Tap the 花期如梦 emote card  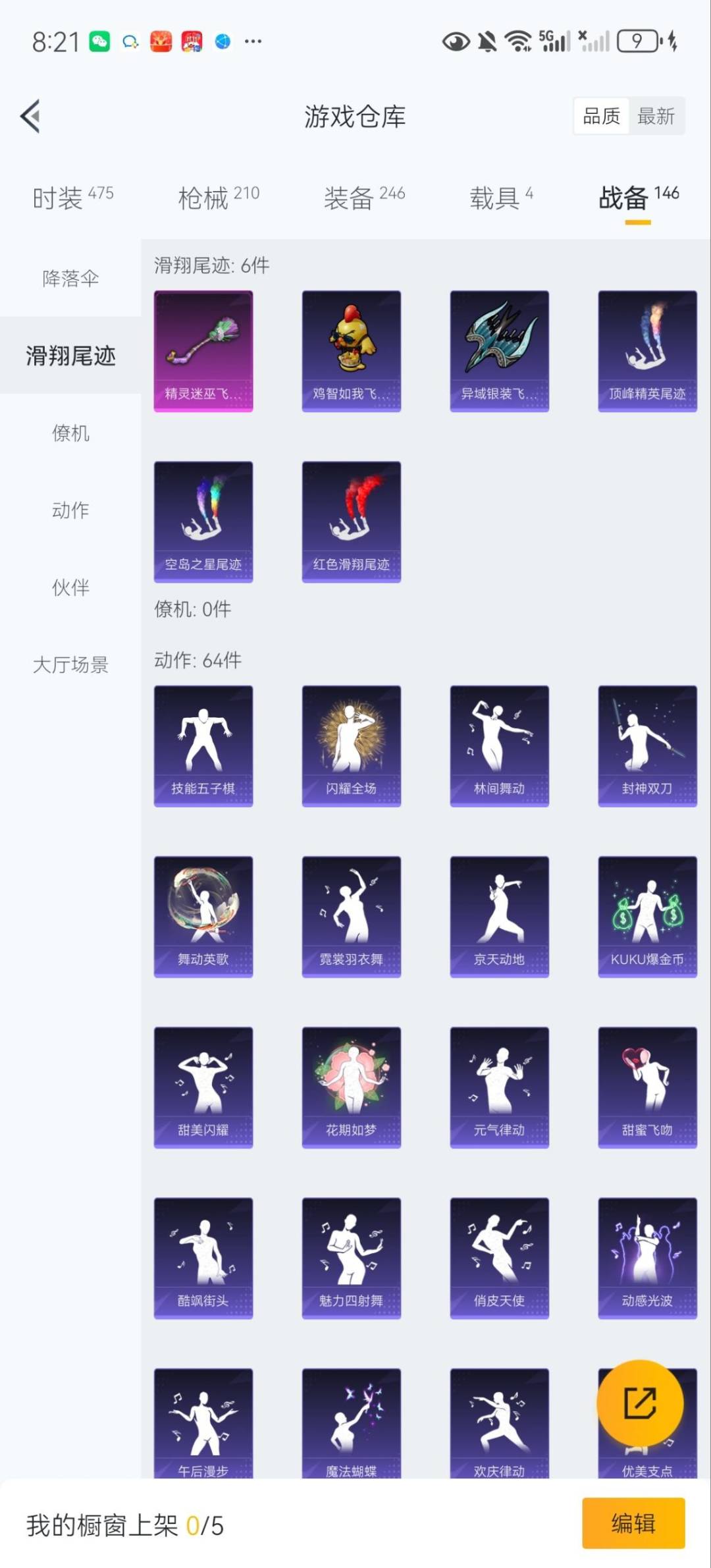coord(352,1087)
